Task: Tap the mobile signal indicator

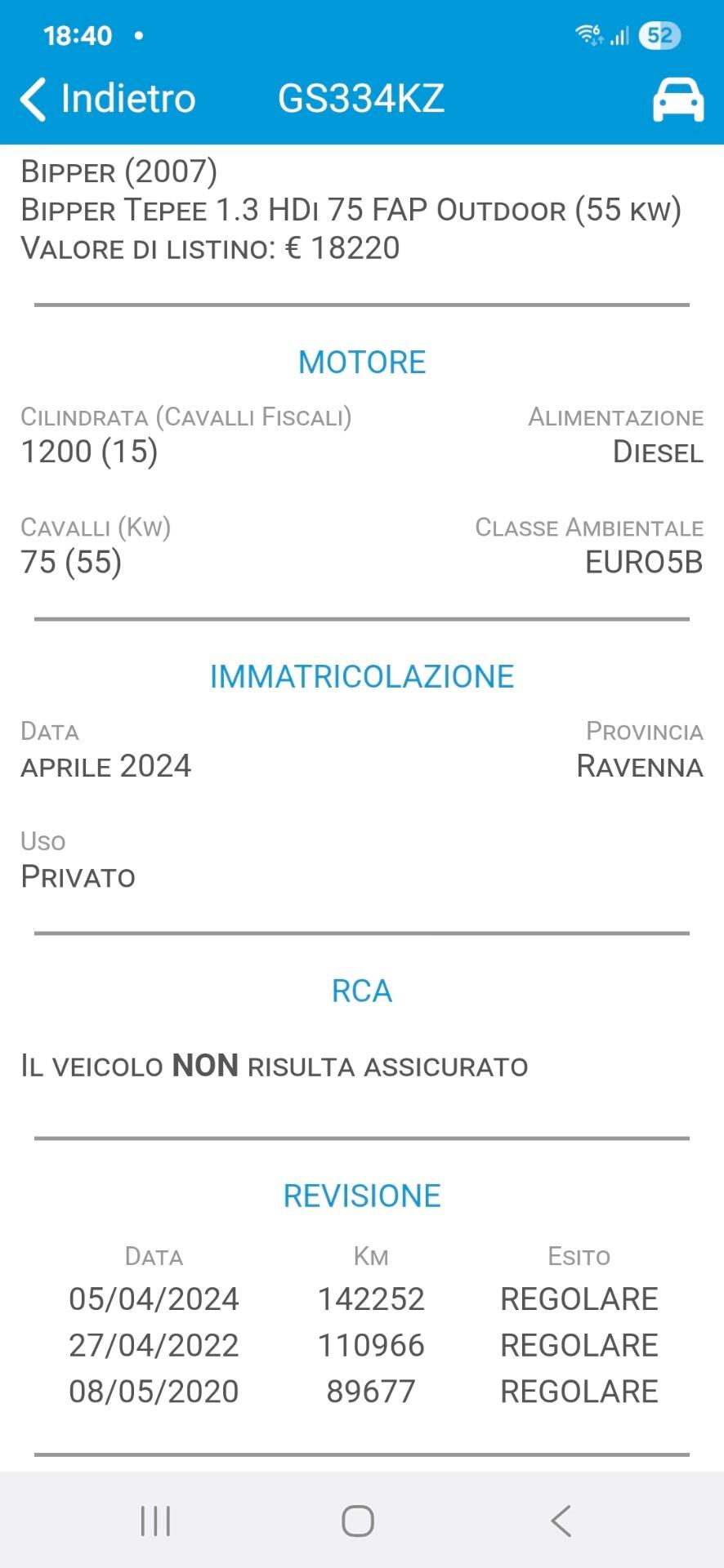Action: pyautogui.click(x=619, y=34)
